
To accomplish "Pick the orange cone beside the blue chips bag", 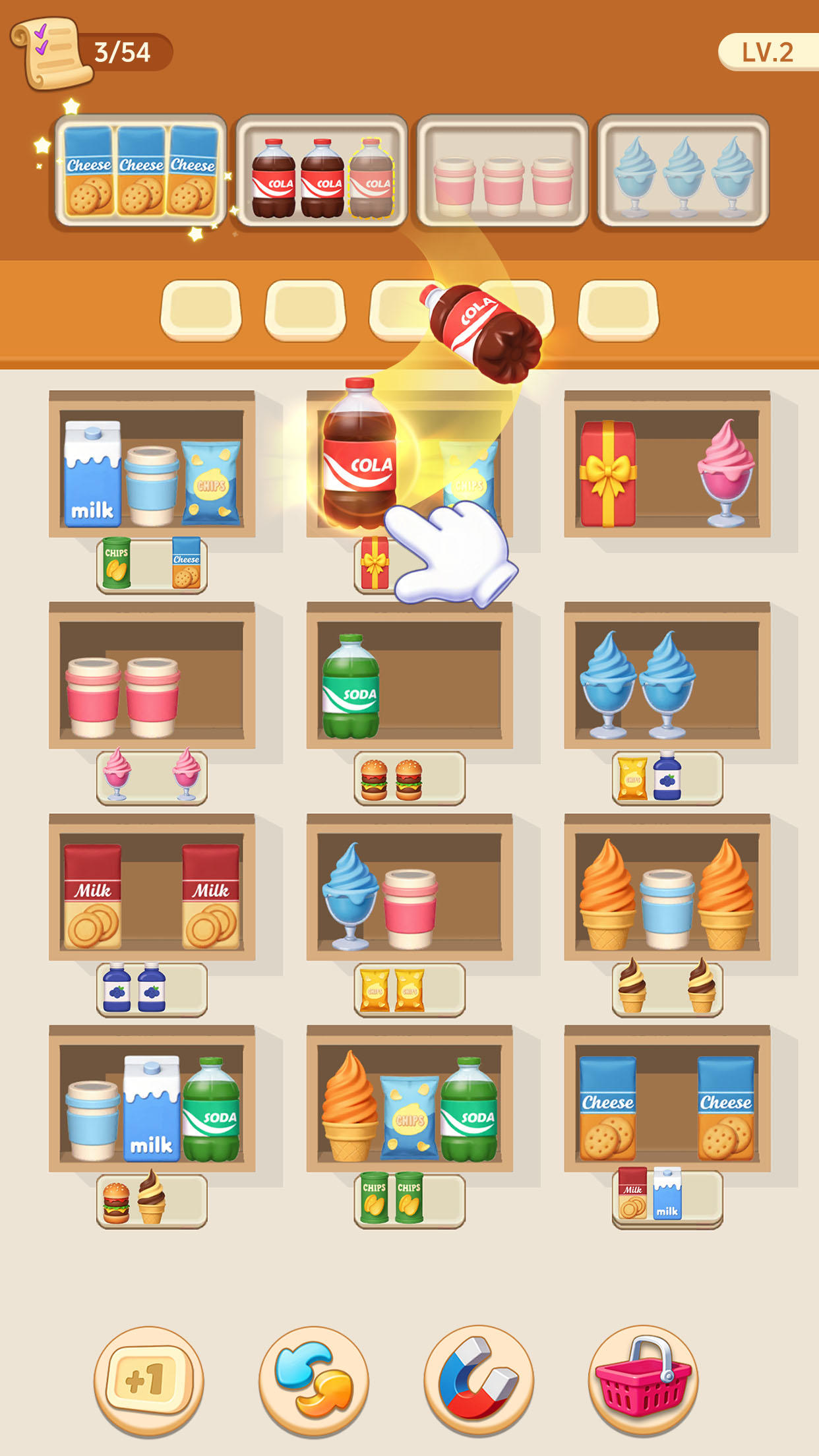I will [x=349, y=1107].
